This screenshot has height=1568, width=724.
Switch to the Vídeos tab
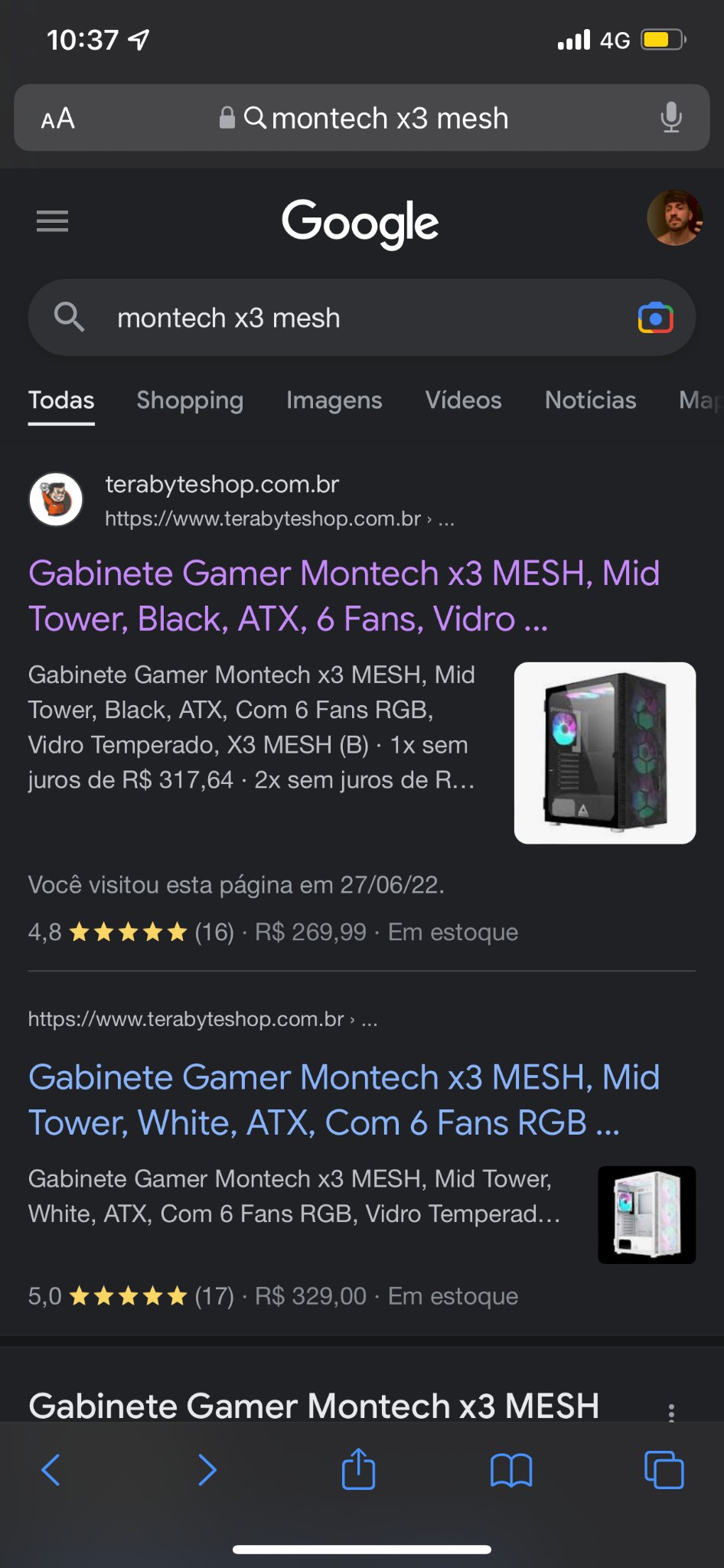pyautogui.click(x=464, y=400)
